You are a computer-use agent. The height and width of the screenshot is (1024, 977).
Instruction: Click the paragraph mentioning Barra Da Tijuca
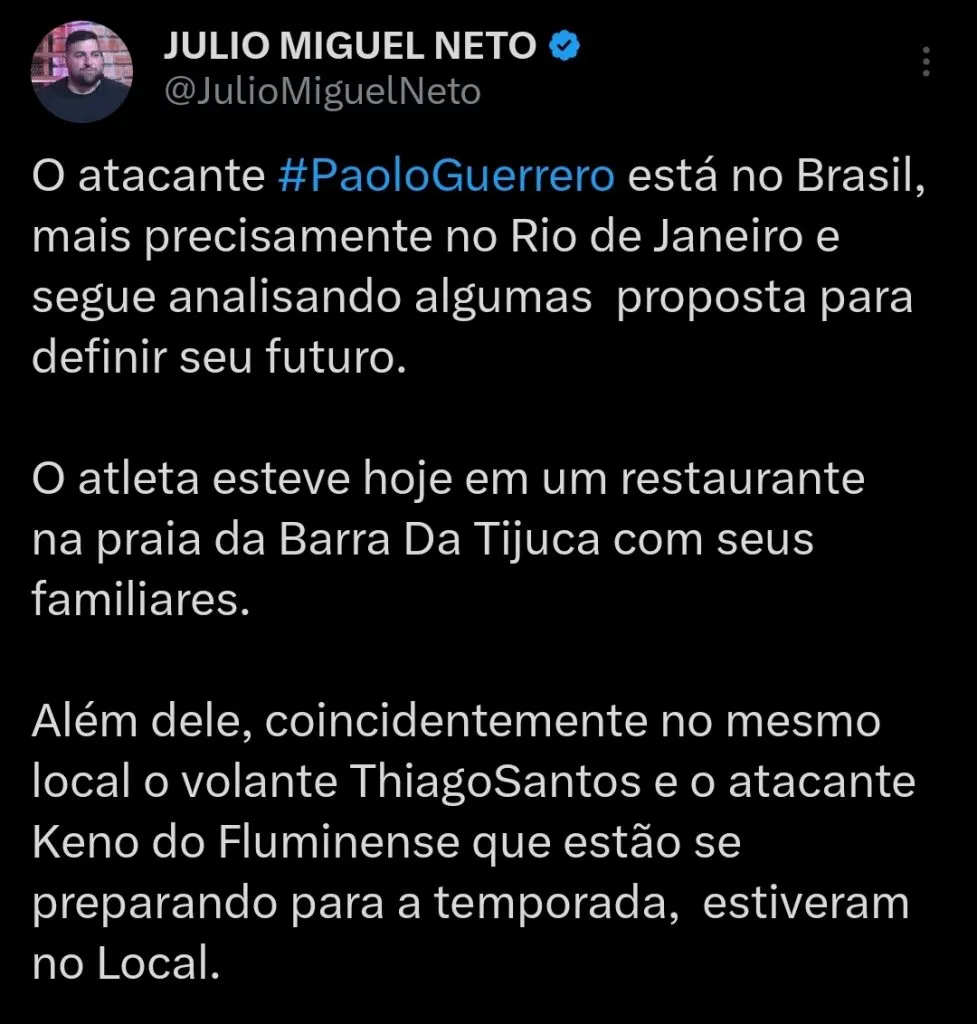425,540
